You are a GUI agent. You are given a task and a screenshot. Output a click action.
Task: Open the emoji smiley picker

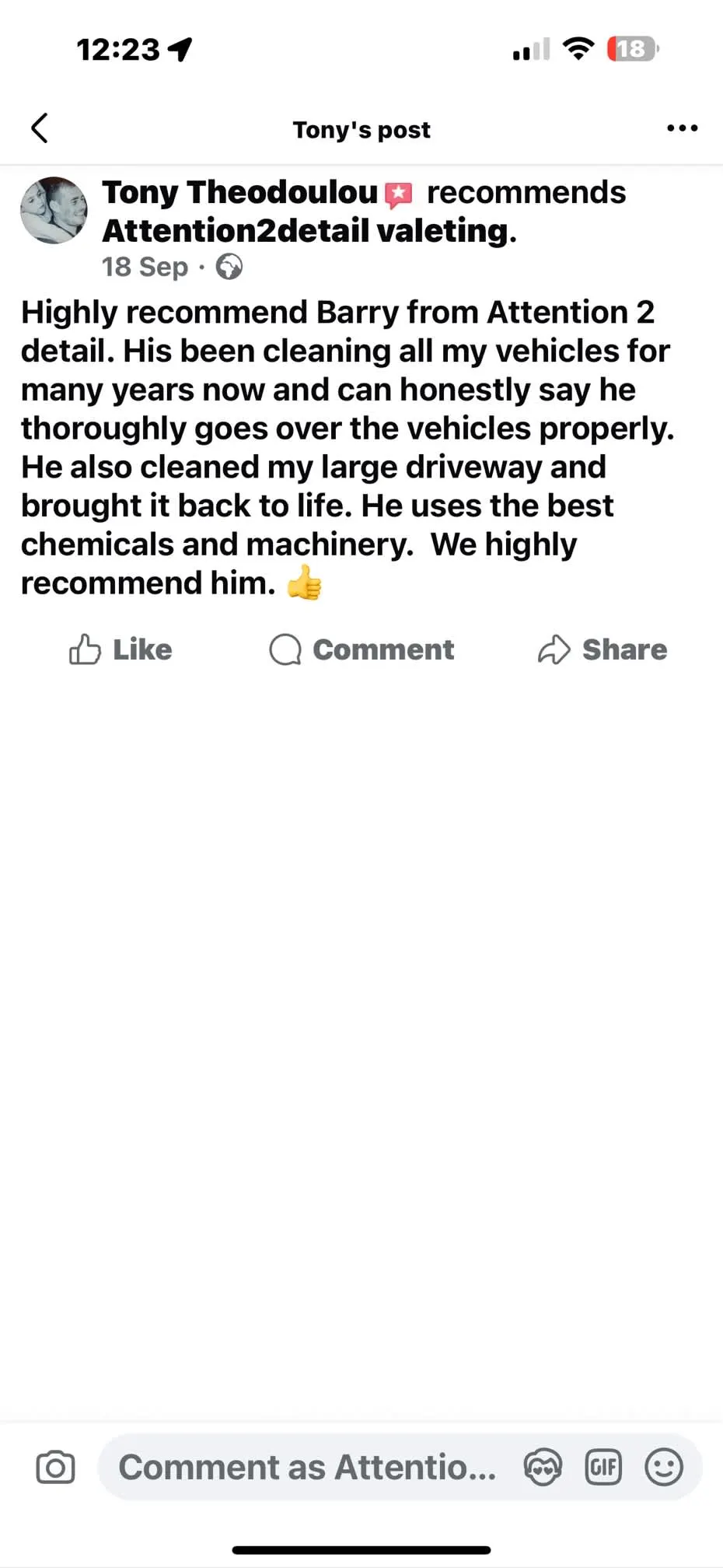click(x=664, y=1468)
